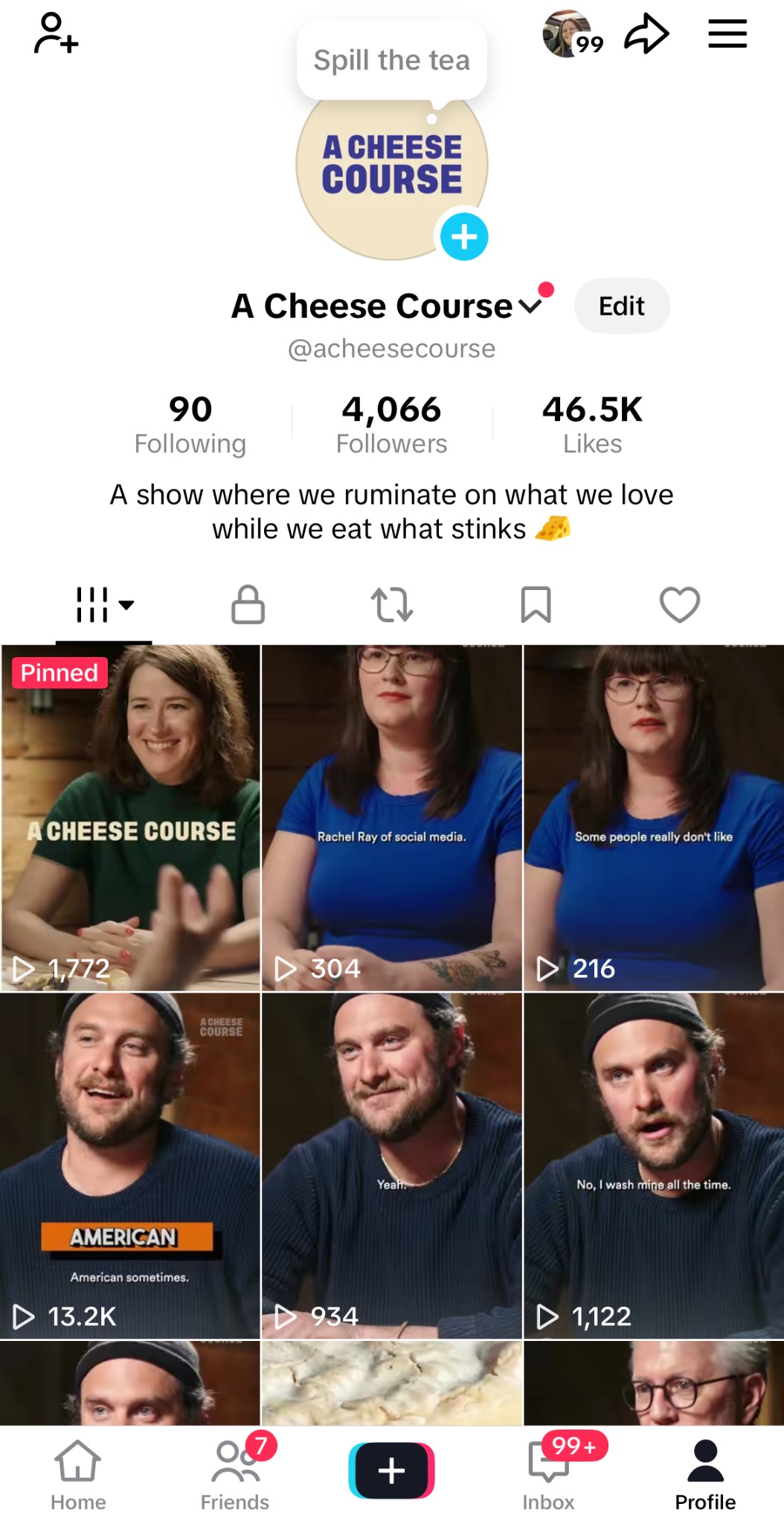Tap the Edit profile button
This screenshot has width=784, height=1524.
point(622,306)
